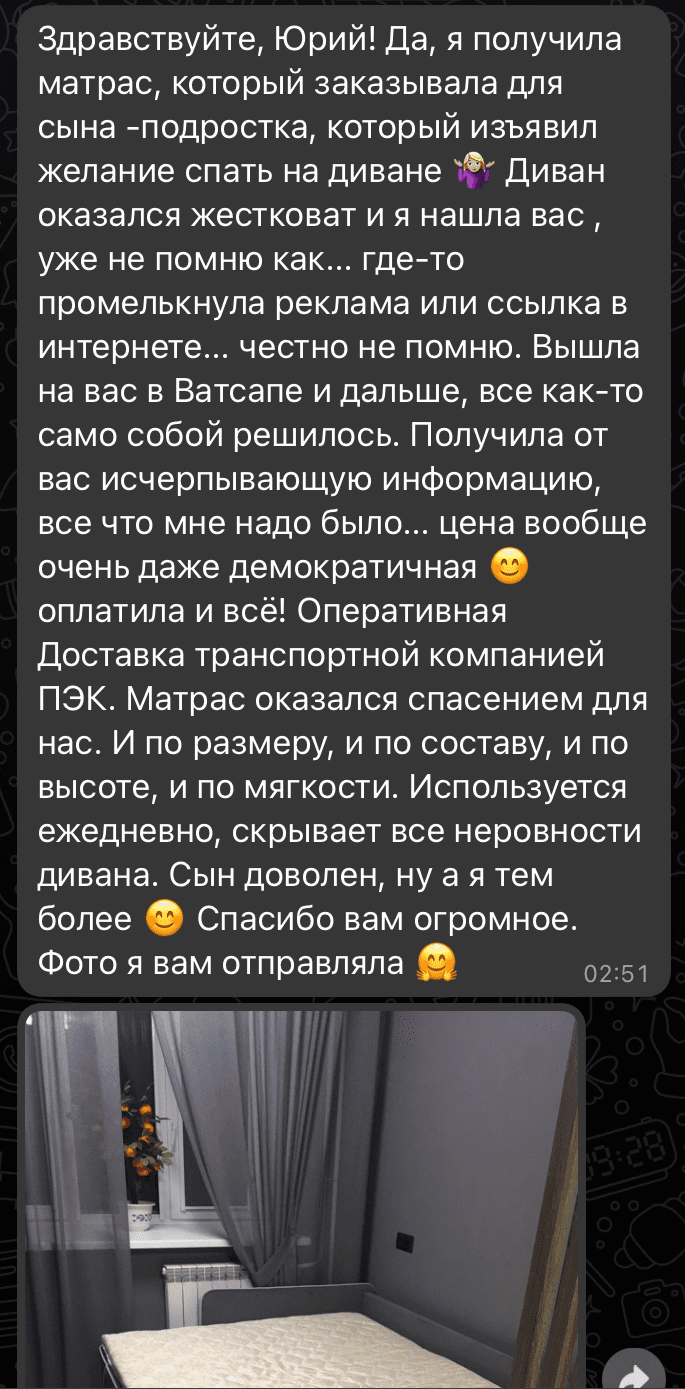Image resolution: width=685 pixels, height=1389 pixels.
Task: Forward the photo with the share arrow
Action: click(x=635, y=1370)
